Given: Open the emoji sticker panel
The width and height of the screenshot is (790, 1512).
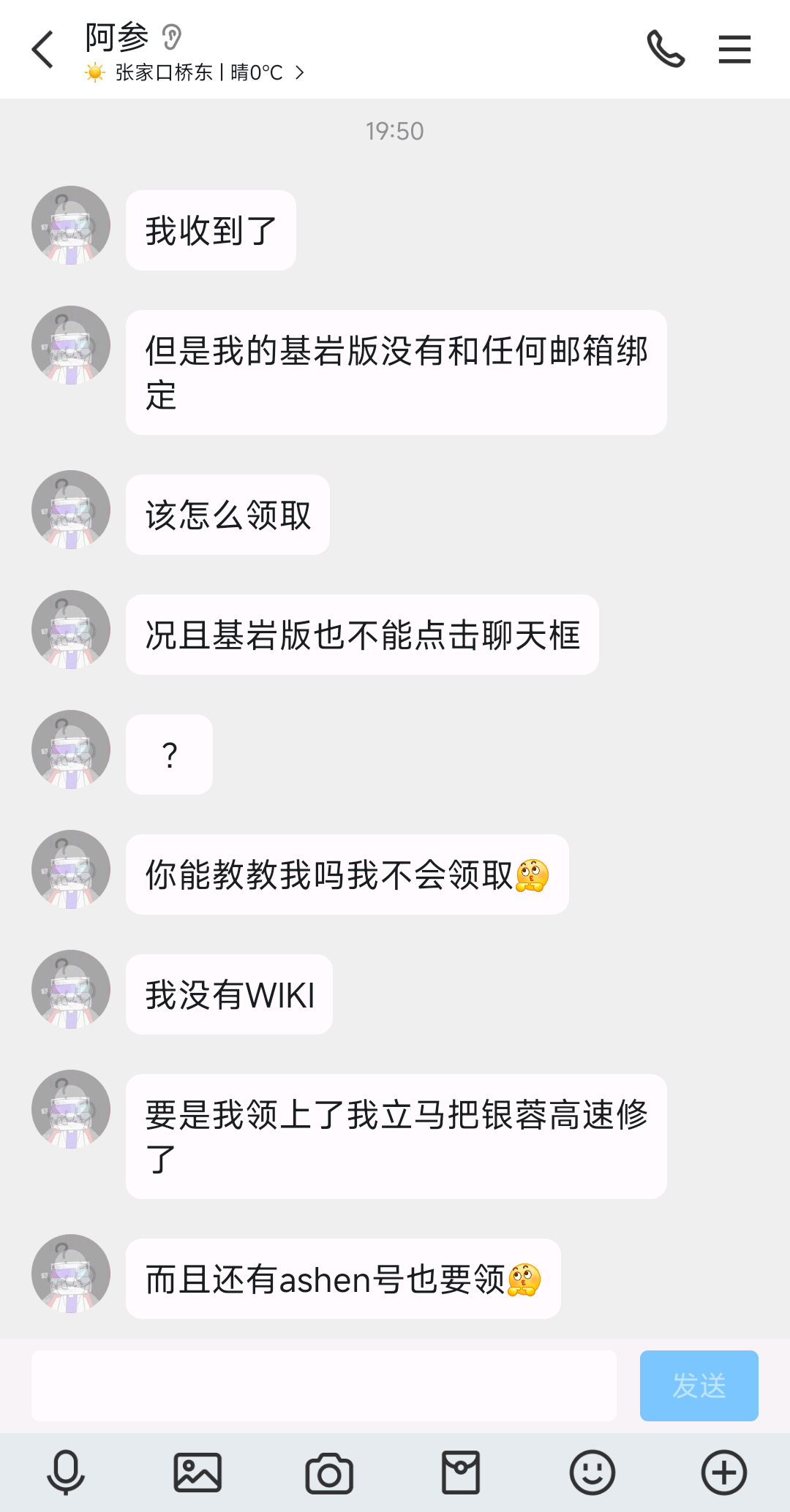Looking at the screenshot, I should (x=592, y=1472).
